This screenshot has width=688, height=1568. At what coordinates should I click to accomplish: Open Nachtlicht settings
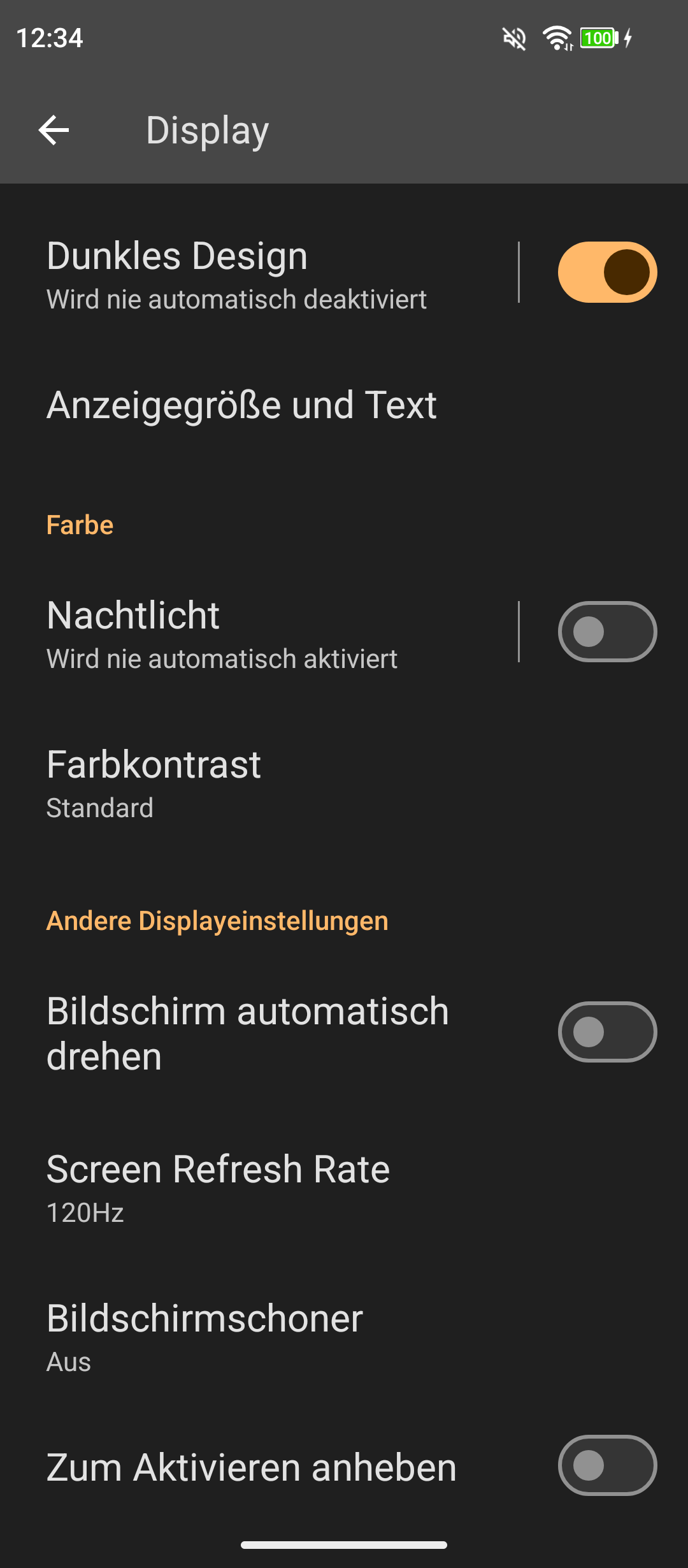click(255, 633)
